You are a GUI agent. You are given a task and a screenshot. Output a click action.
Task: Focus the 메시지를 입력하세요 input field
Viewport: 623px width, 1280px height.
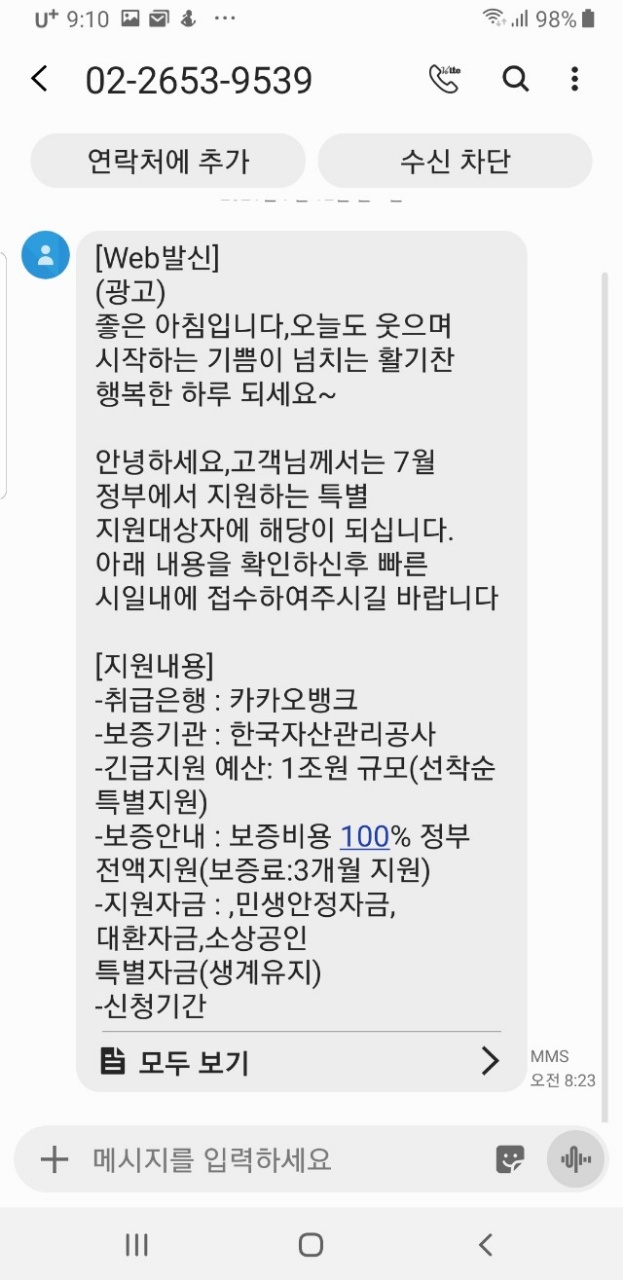[280, 1159]
